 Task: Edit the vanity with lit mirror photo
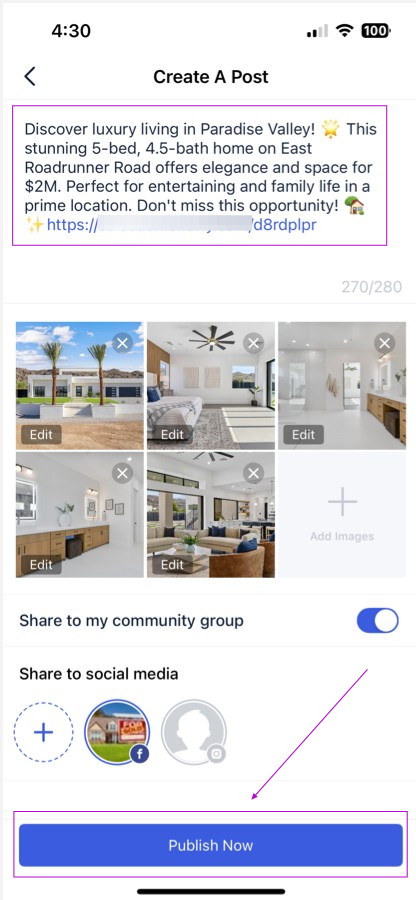(x=41, y=564)
